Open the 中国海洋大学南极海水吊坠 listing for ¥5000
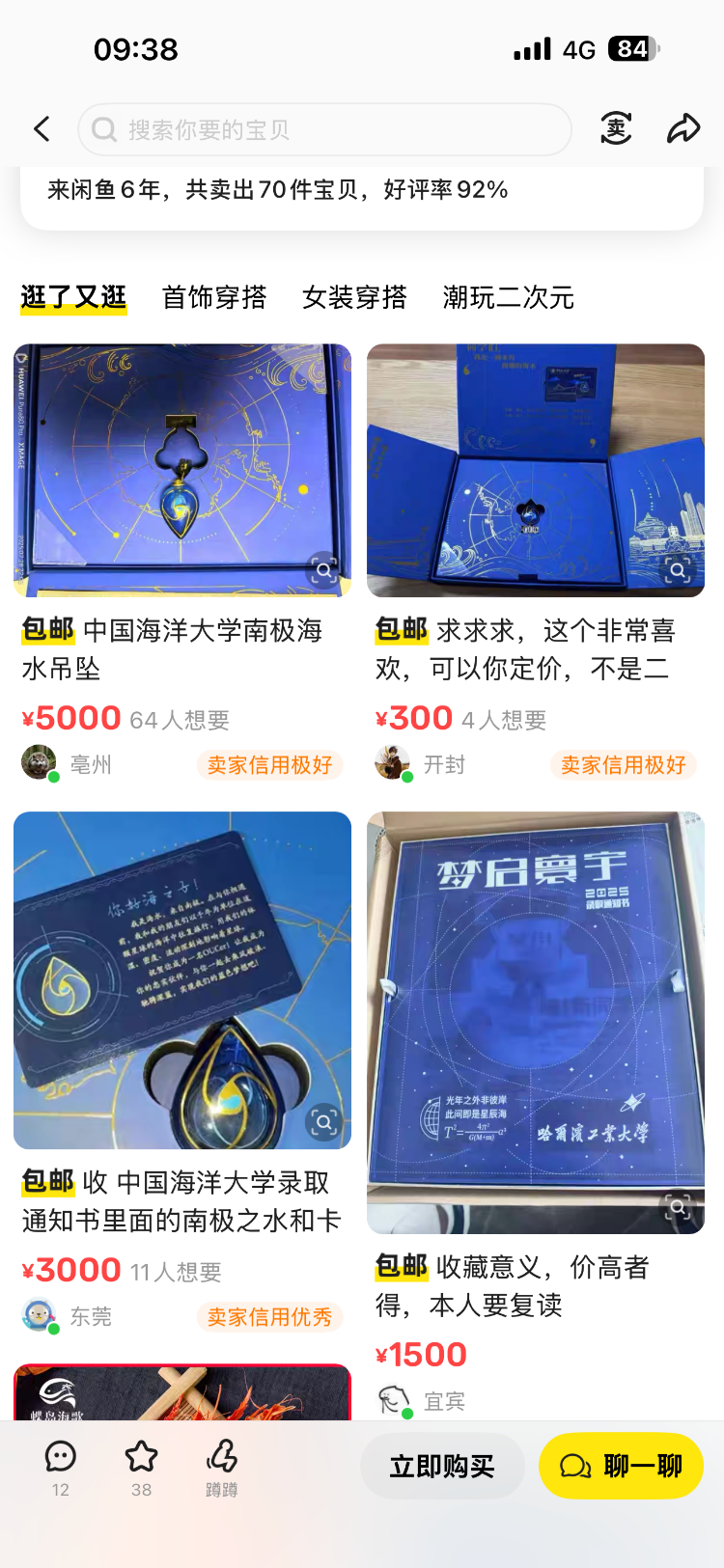Screen dimensions: 724x1568 (x=182, y=471)
